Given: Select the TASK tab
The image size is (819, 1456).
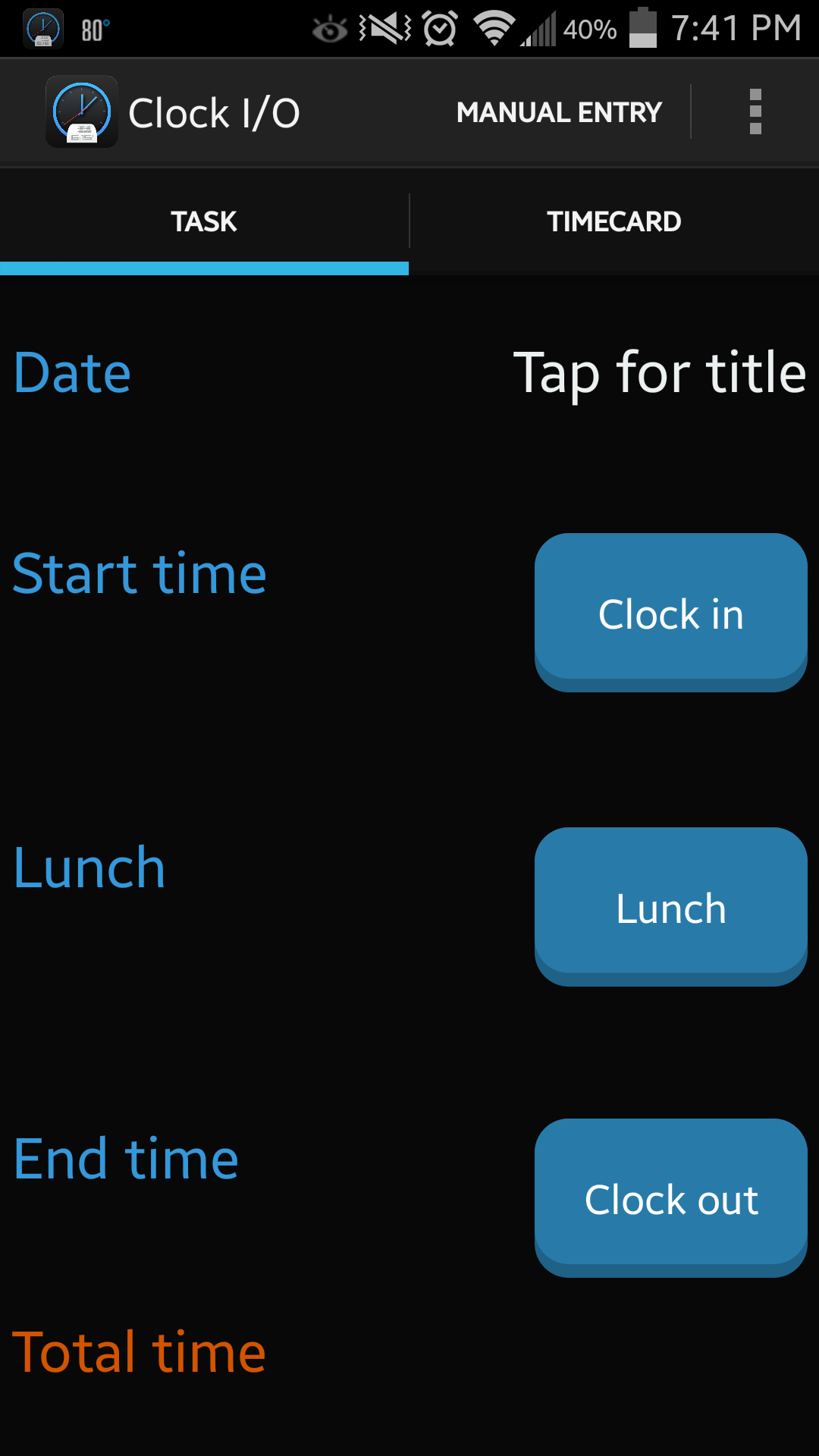Looking at the screenshot, I should (x=204, y=221).
